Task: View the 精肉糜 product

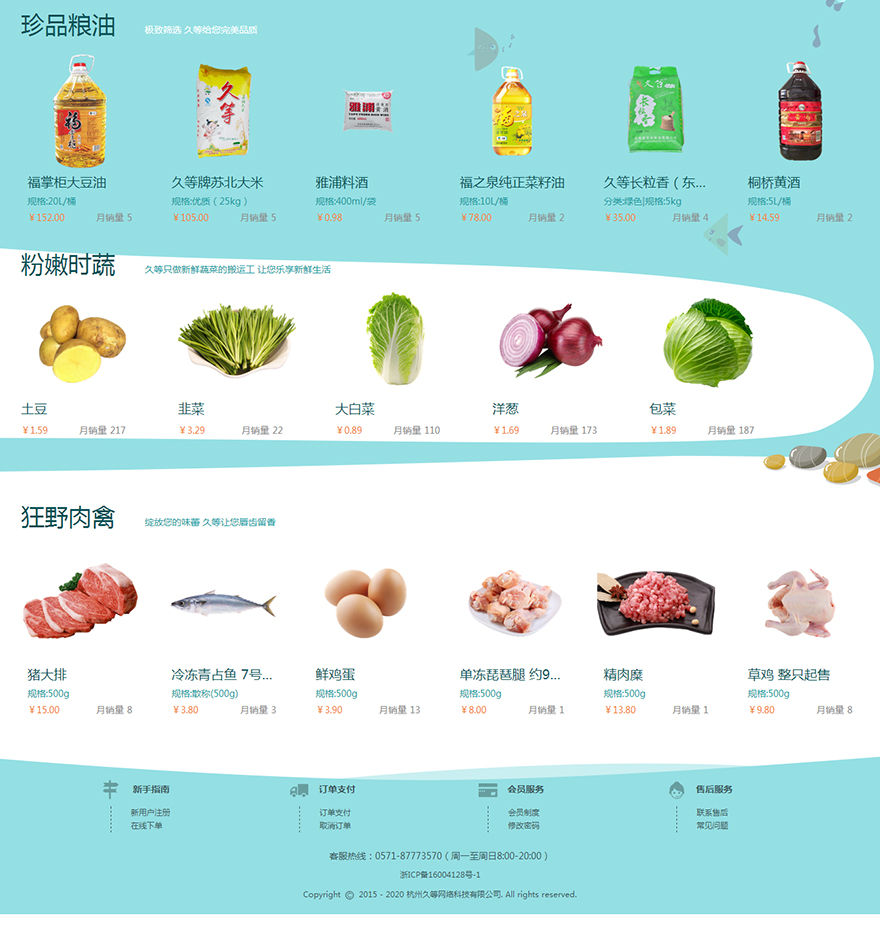Action: coord(623,675)
